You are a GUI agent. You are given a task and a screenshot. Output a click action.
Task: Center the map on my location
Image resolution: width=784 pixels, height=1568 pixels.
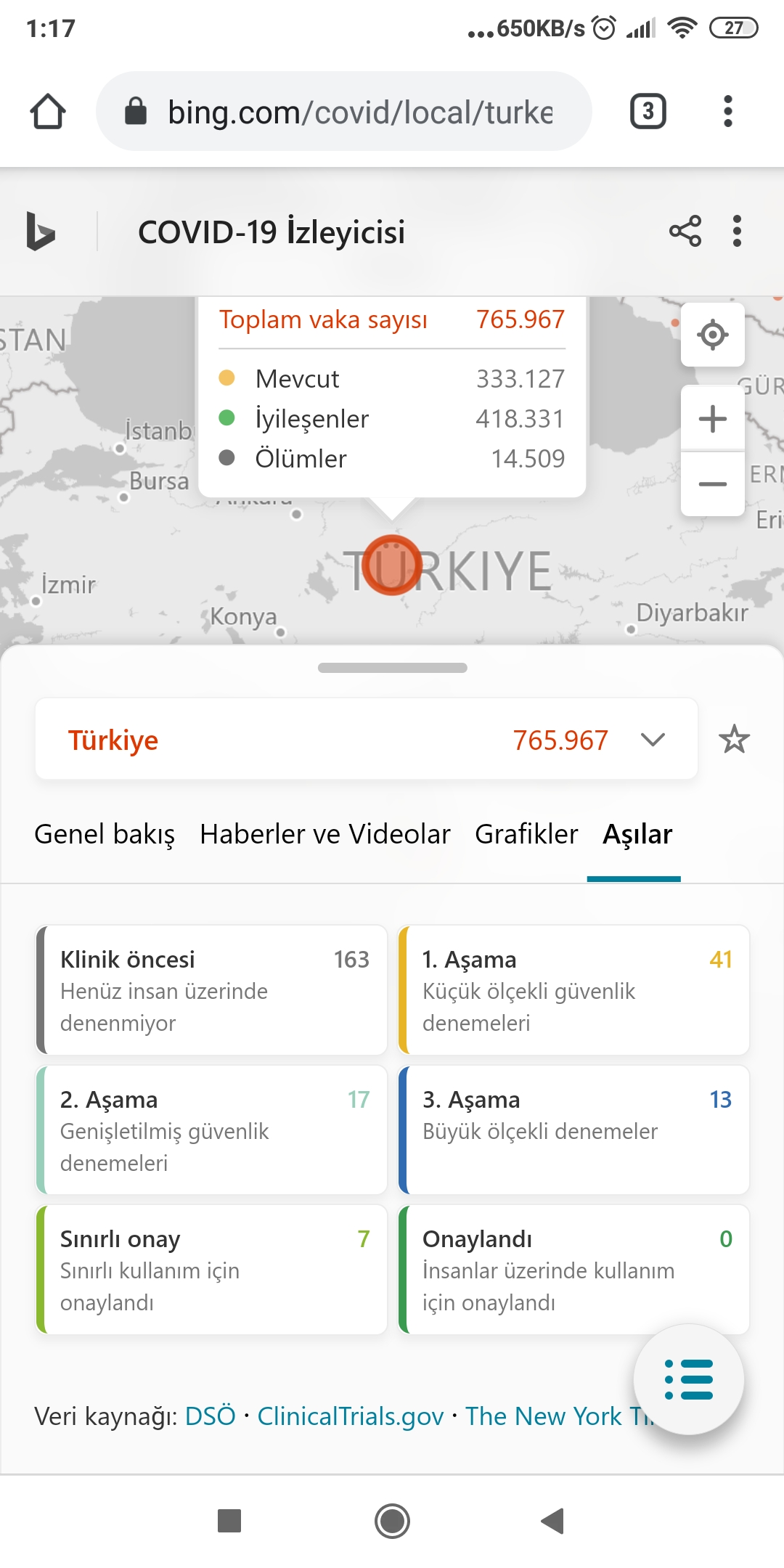tap(713, 335)
